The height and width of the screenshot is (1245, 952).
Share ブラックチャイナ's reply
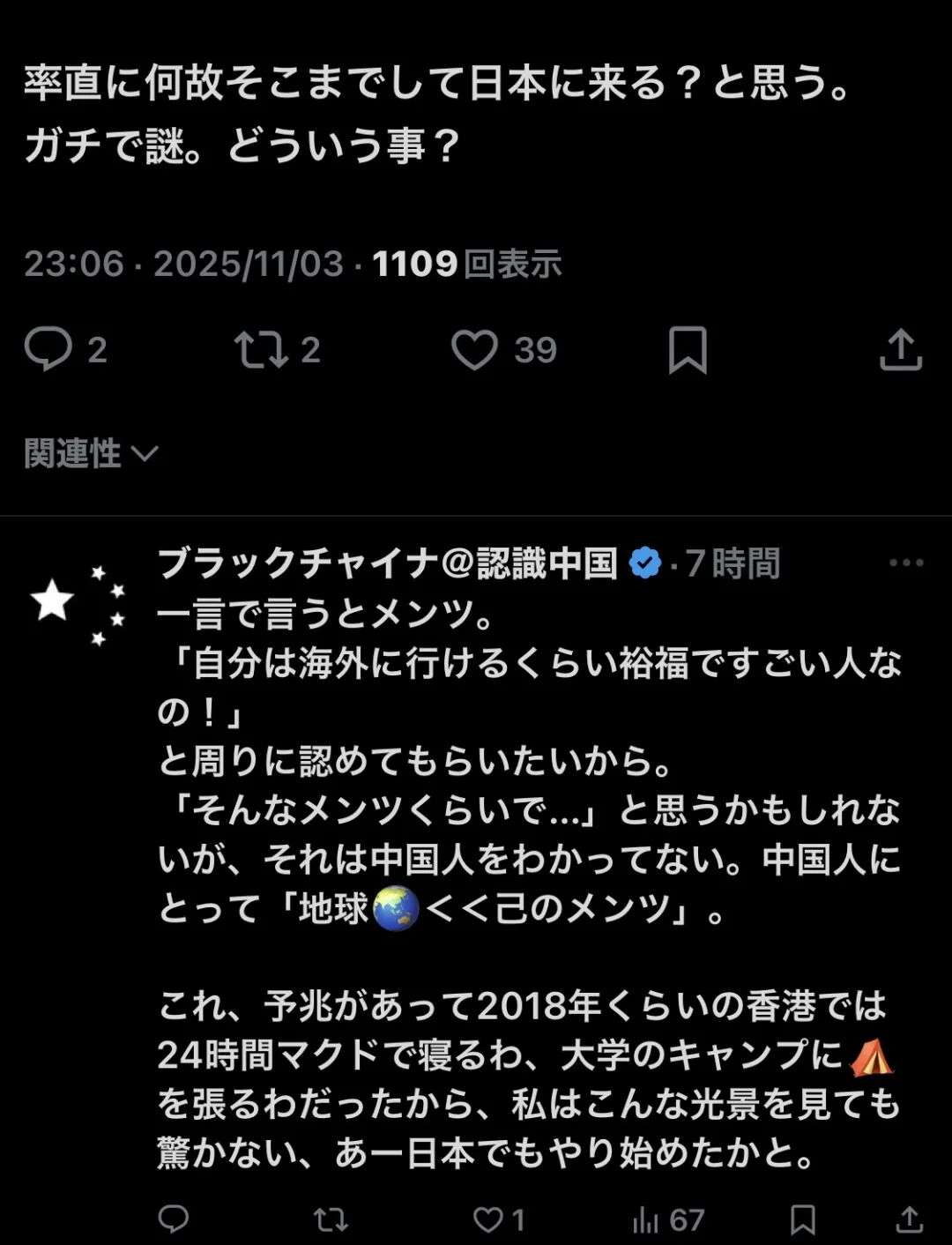910,1219
